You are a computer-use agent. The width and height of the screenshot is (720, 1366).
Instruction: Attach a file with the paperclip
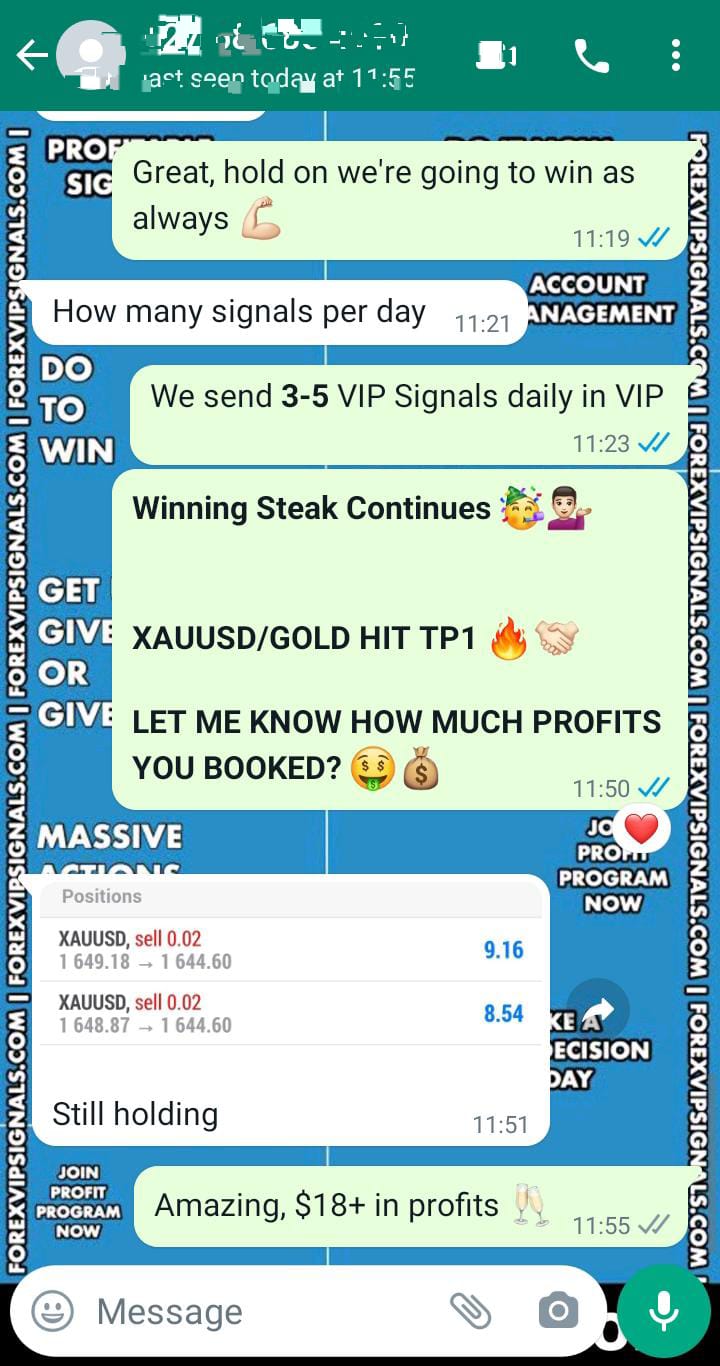click(x=469, y=1311)
